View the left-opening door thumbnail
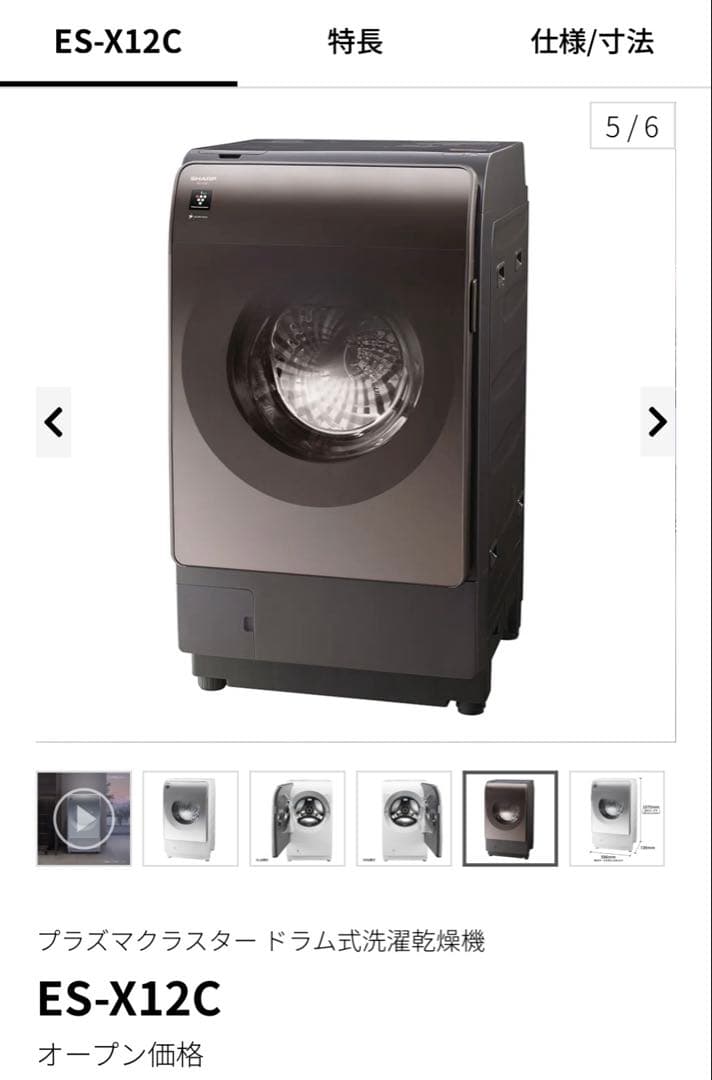 (297, 818)
